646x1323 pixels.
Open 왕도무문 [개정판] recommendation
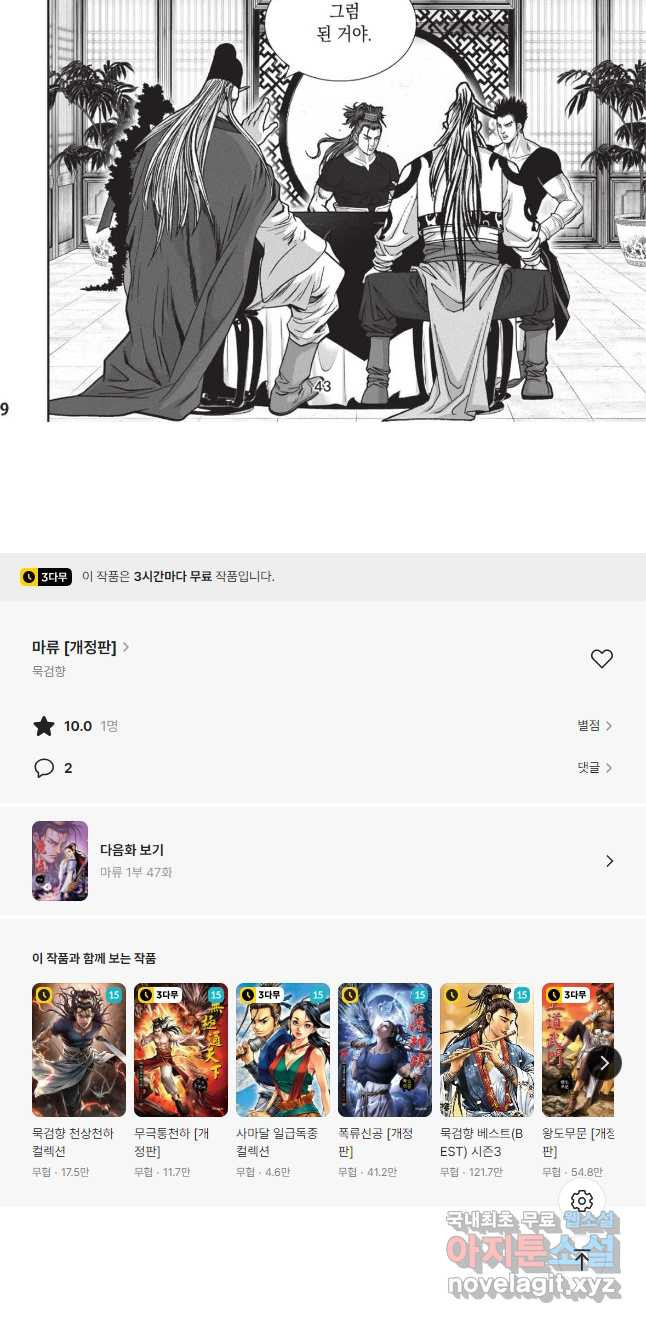click(578, 1080)
